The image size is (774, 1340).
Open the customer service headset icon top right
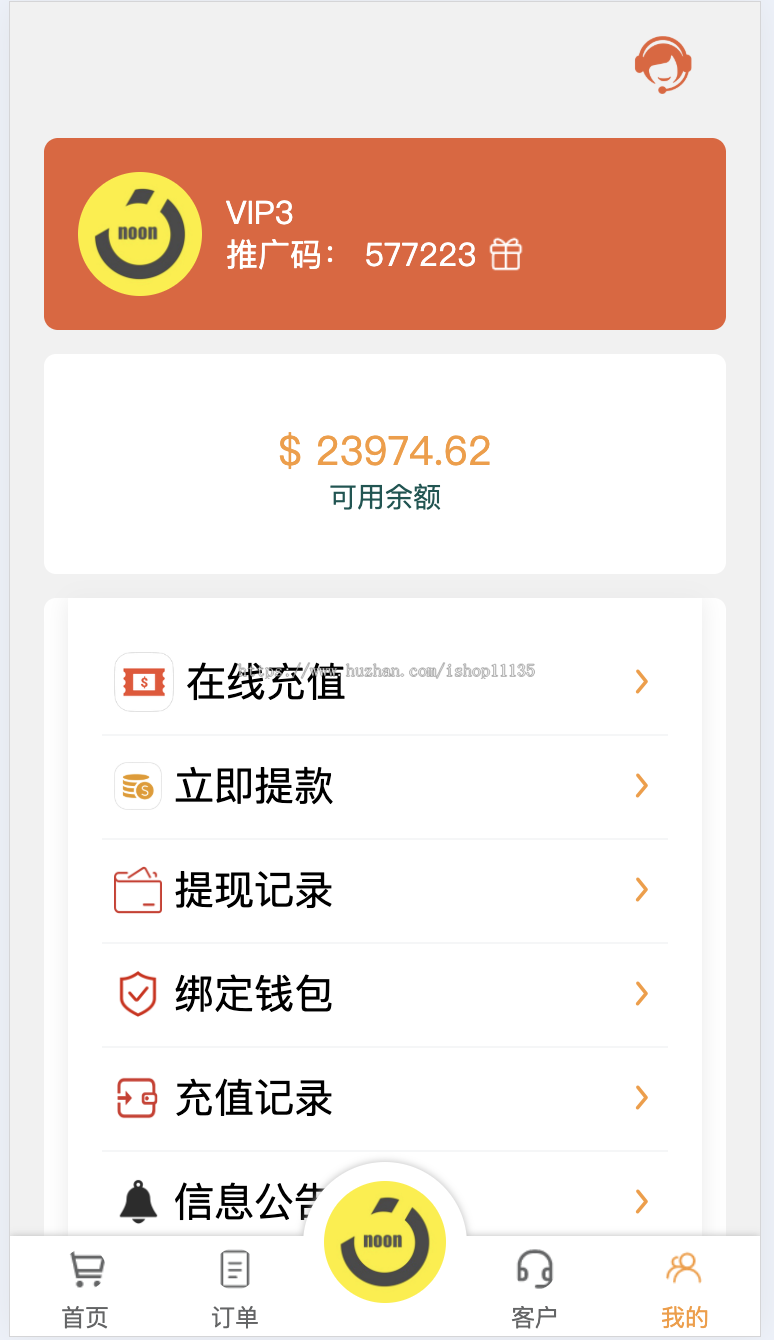[x=662, y=64]
